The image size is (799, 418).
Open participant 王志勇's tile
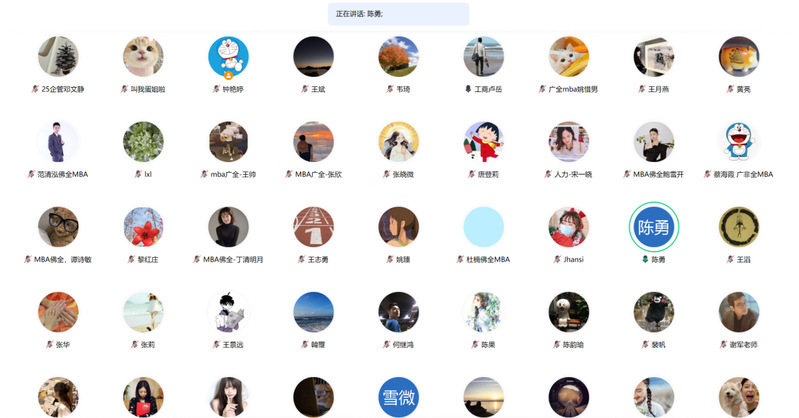(314, 227)
